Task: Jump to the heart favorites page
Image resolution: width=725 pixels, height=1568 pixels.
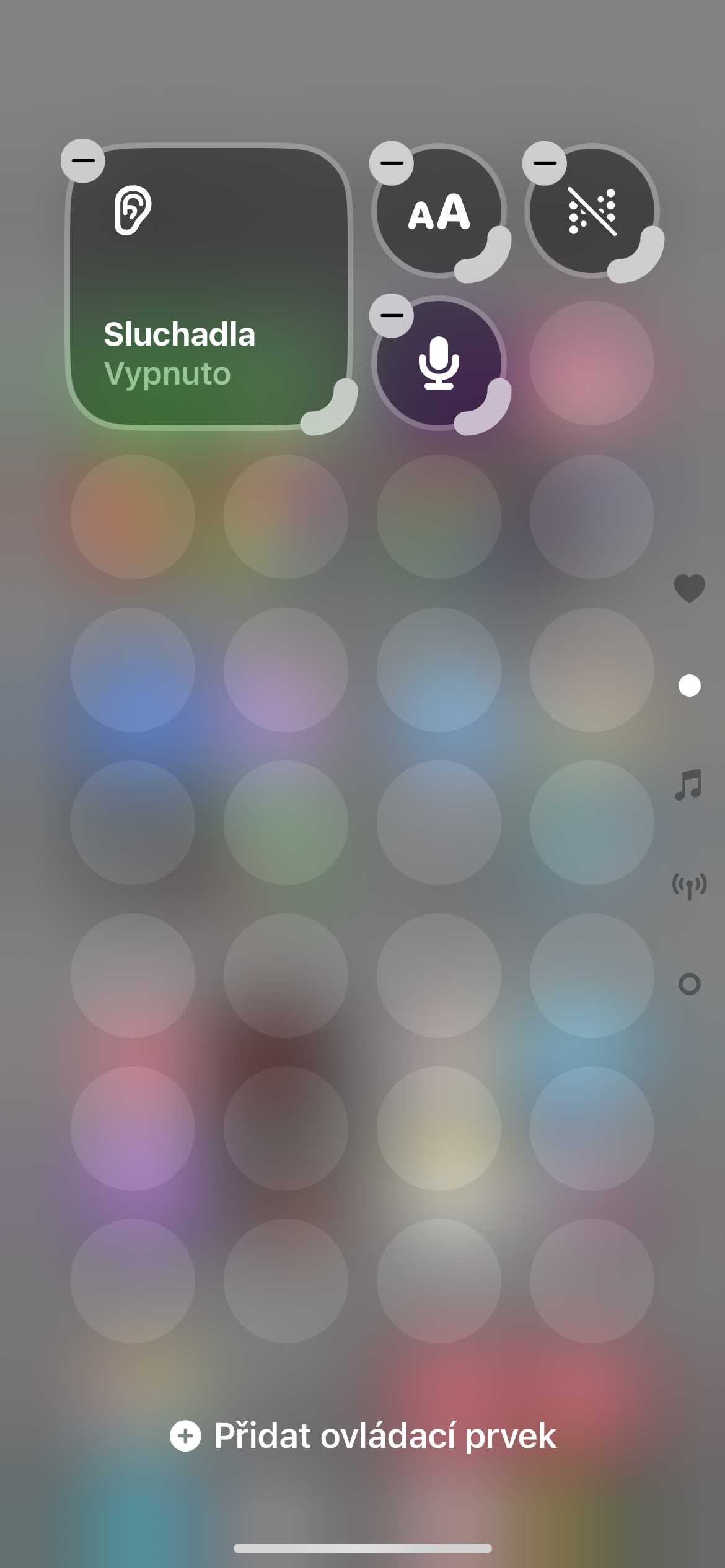Action: point(689,588)
